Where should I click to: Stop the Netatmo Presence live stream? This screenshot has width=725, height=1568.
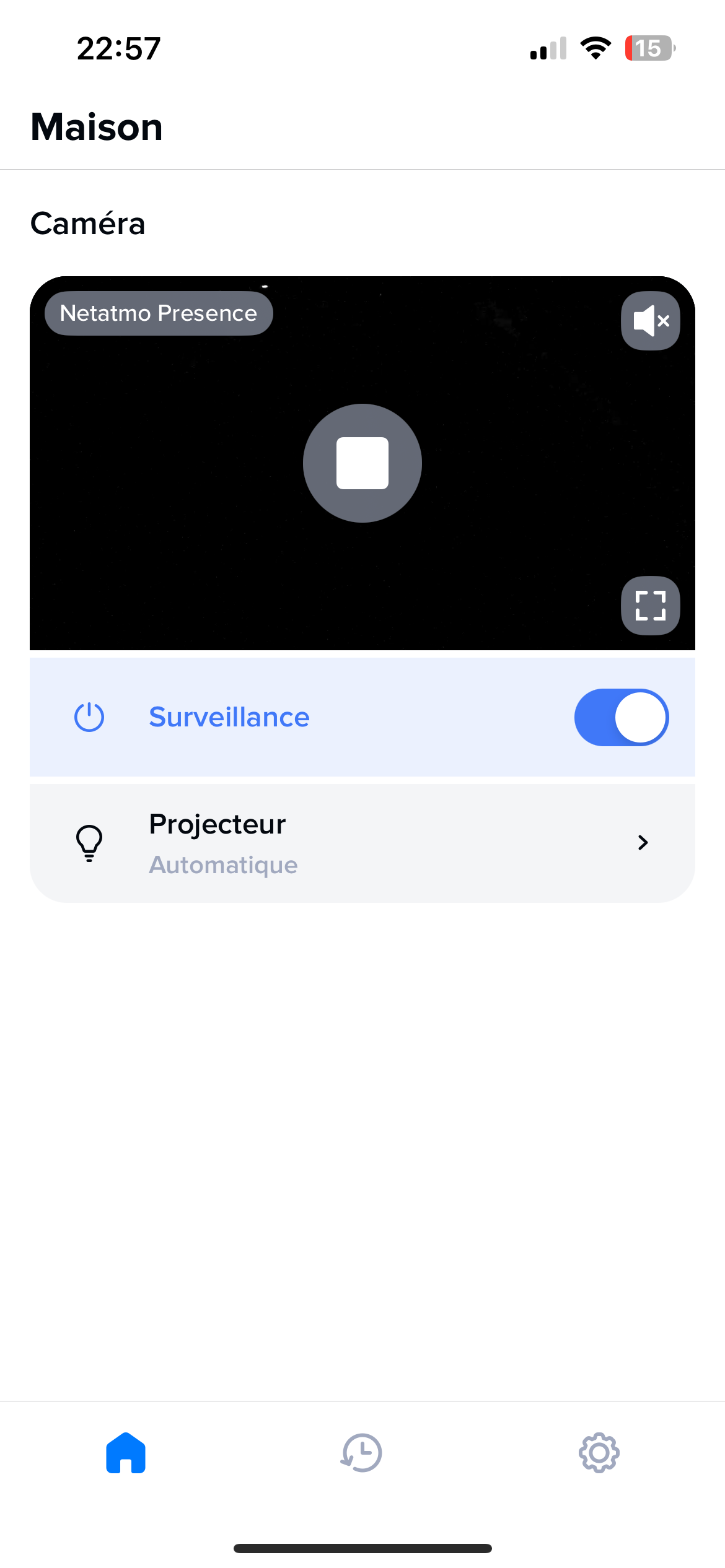click(362, 463)
